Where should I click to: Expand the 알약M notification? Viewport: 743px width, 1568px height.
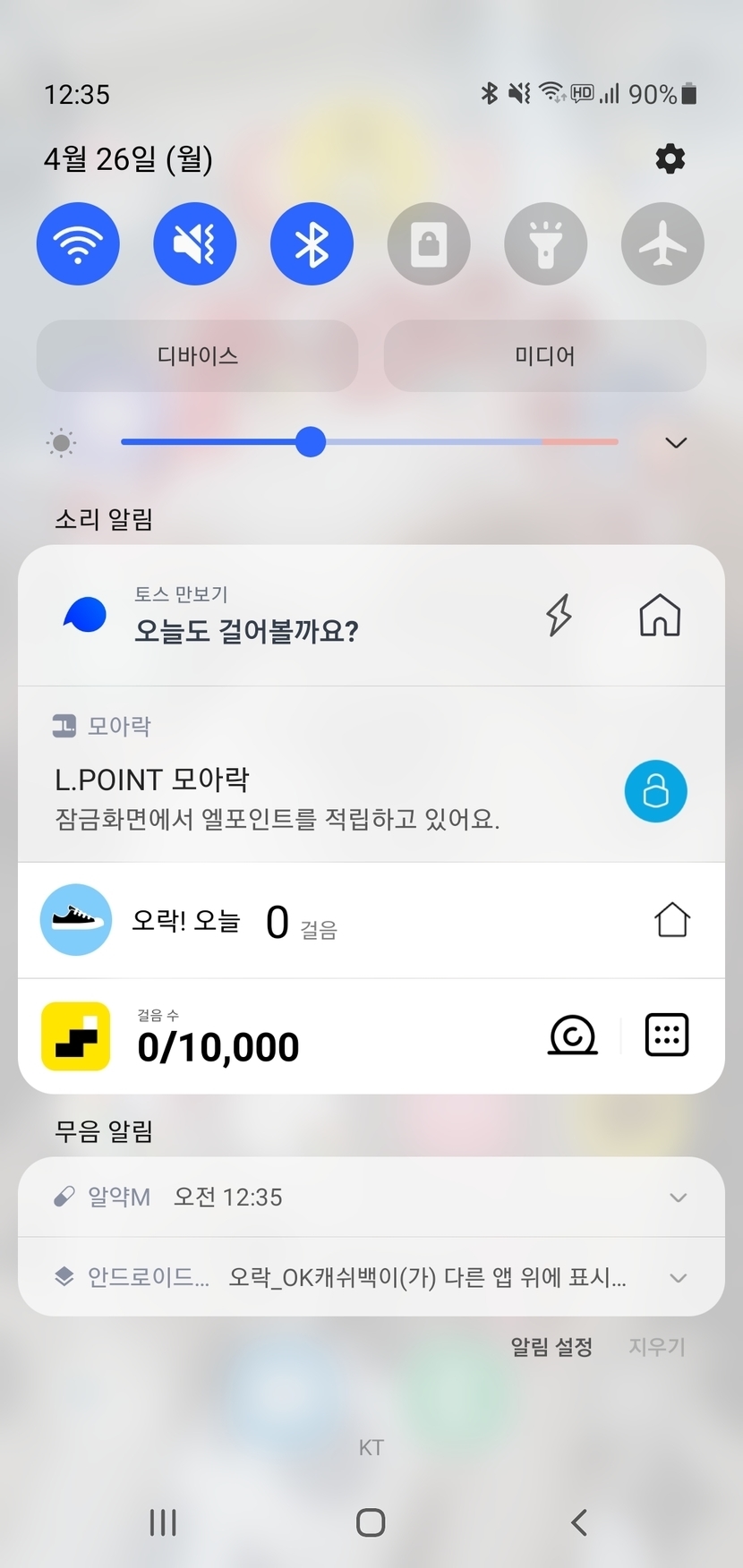[x=679, y=1197]
